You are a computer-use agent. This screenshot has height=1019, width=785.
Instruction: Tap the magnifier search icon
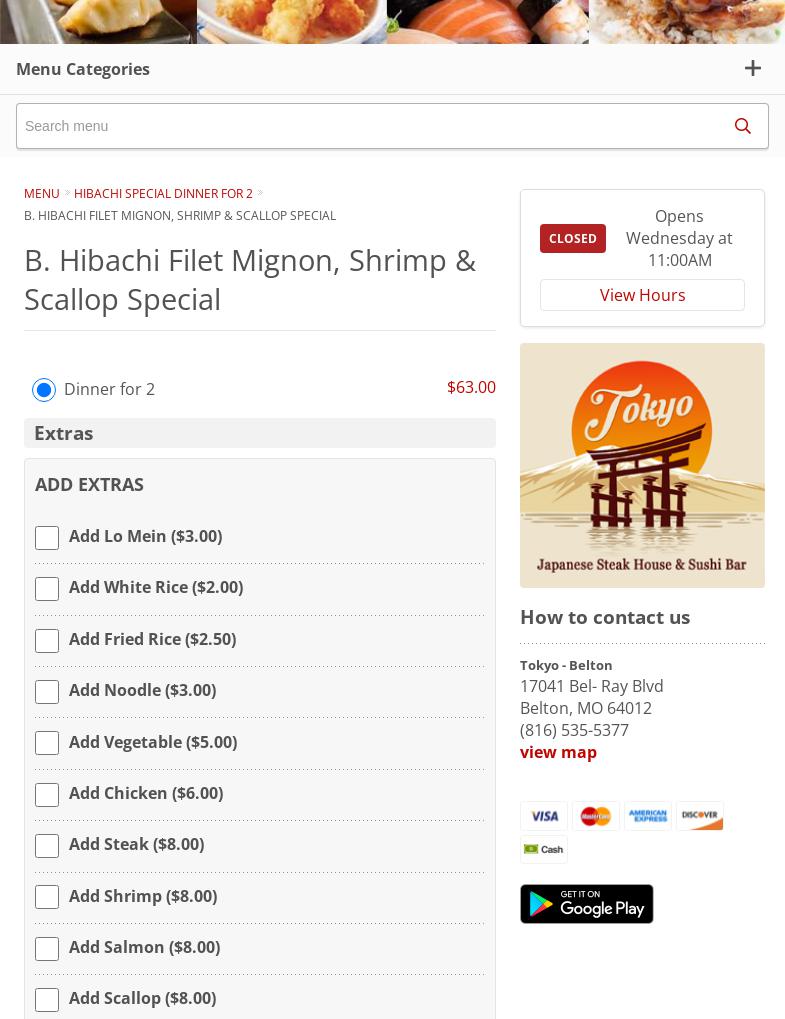742,126
